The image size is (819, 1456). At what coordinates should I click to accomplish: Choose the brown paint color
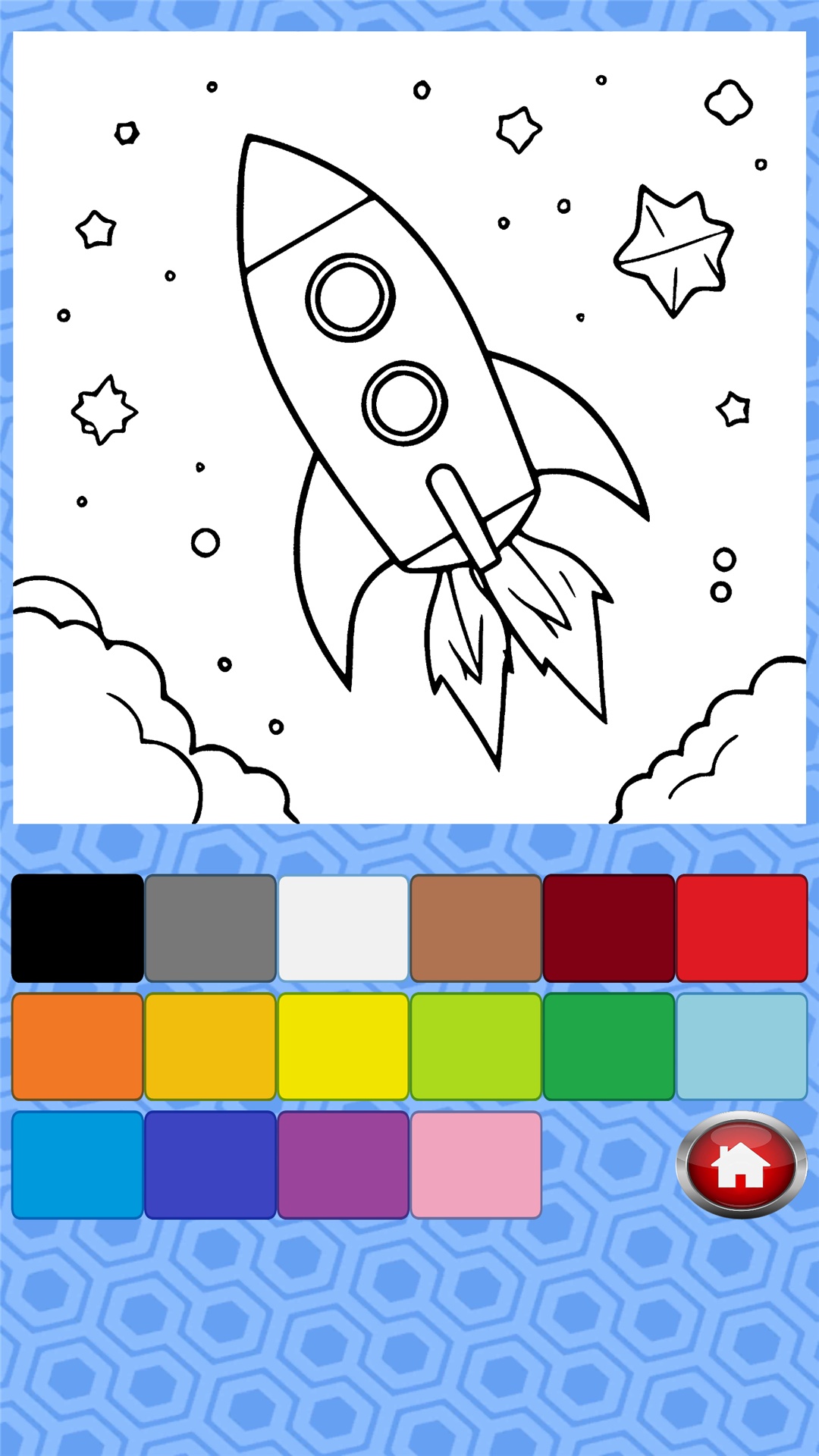[476, 927]
